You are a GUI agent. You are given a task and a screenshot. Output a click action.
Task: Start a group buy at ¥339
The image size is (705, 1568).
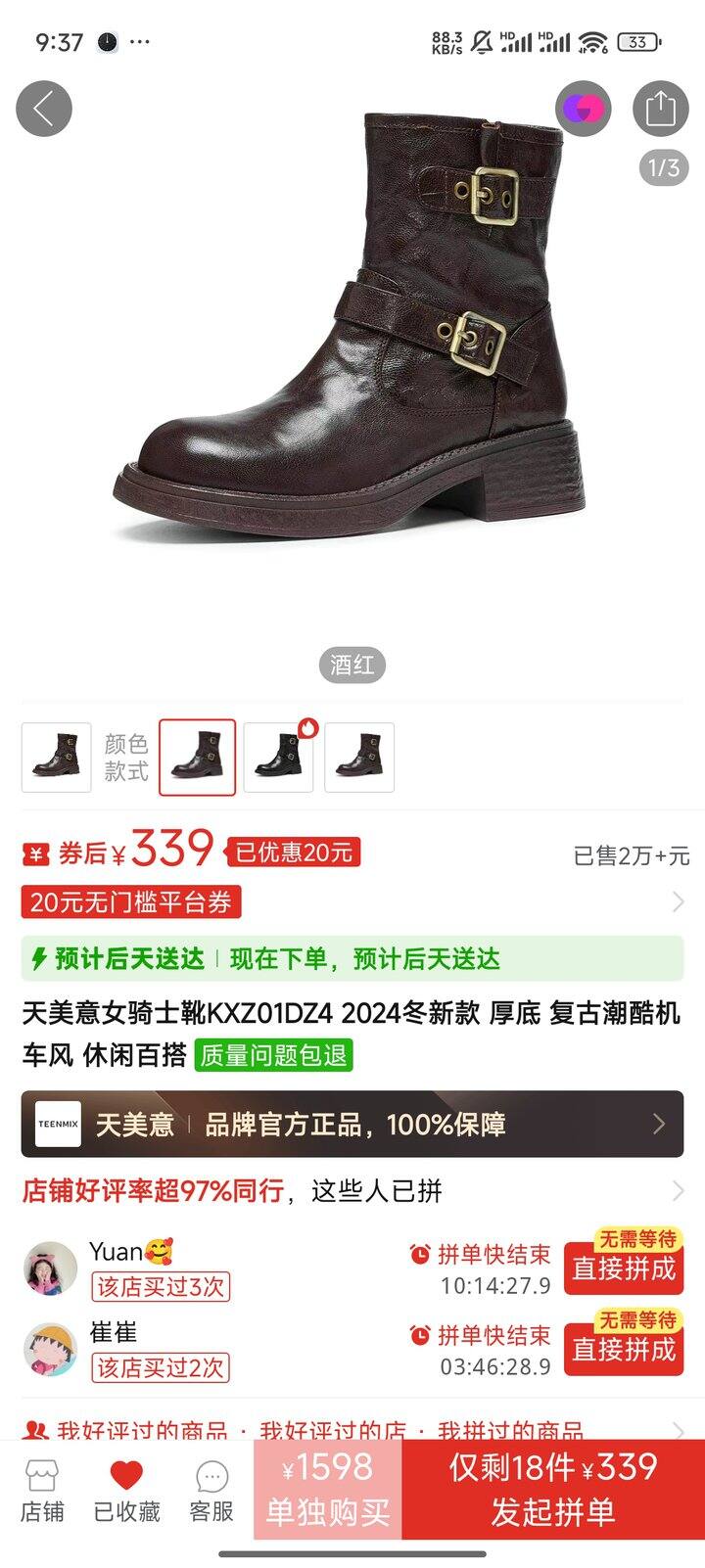coord(552,1490)
